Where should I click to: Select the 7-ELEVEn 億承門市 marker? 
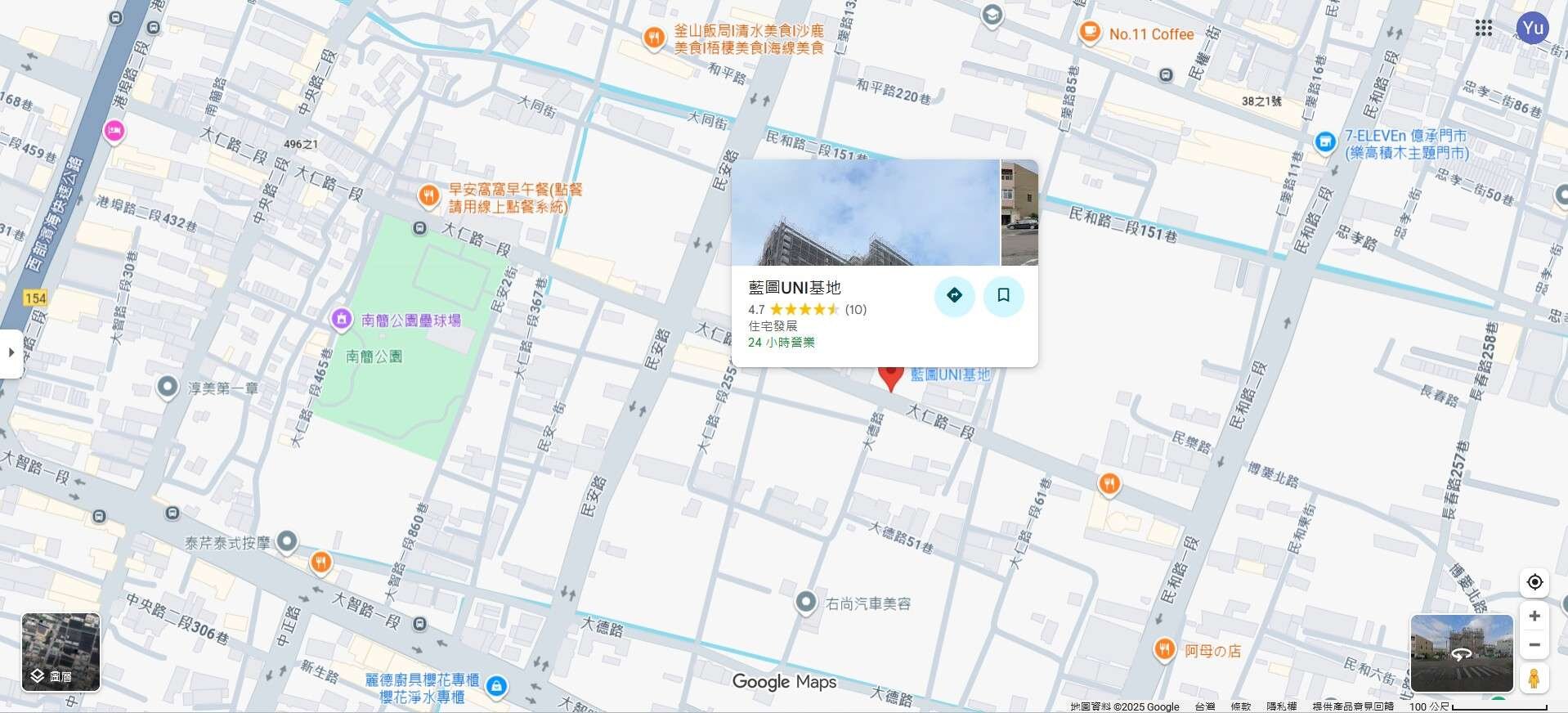tap(1325, 142)
